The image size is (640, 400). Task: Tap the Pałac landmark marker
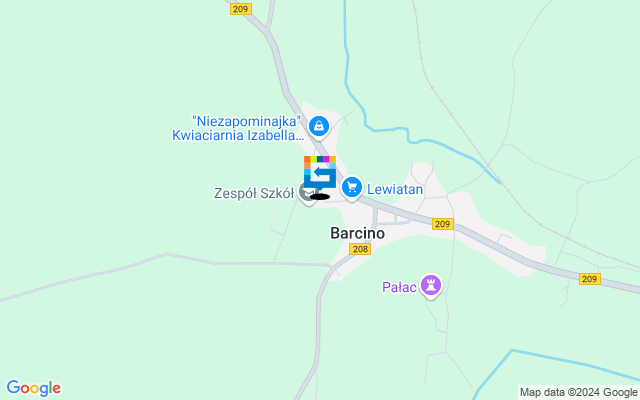[x=431, y=287]
